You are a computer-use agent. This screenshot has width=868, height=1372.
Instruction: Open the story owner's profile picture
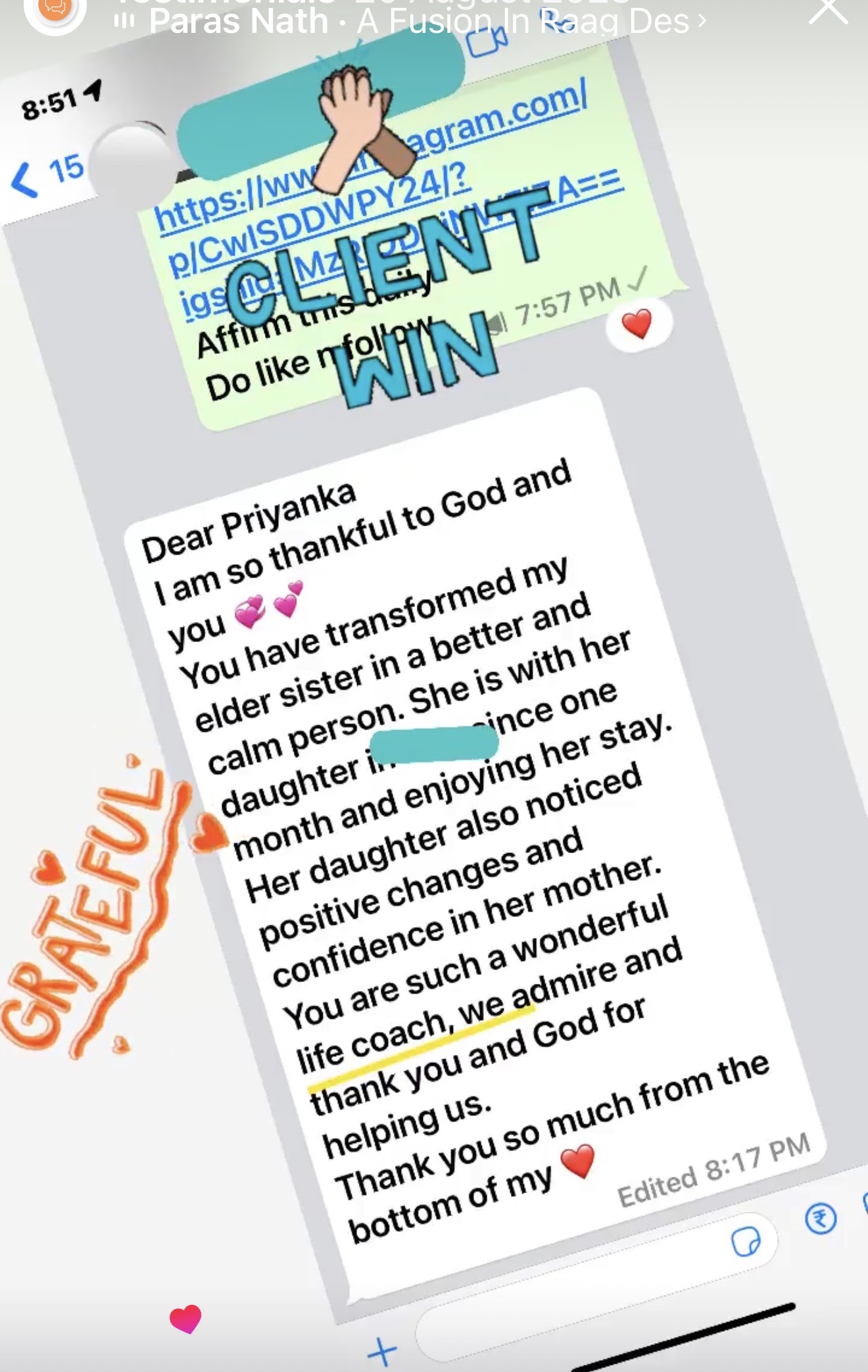pyautogui.click(x=56, y=12)
